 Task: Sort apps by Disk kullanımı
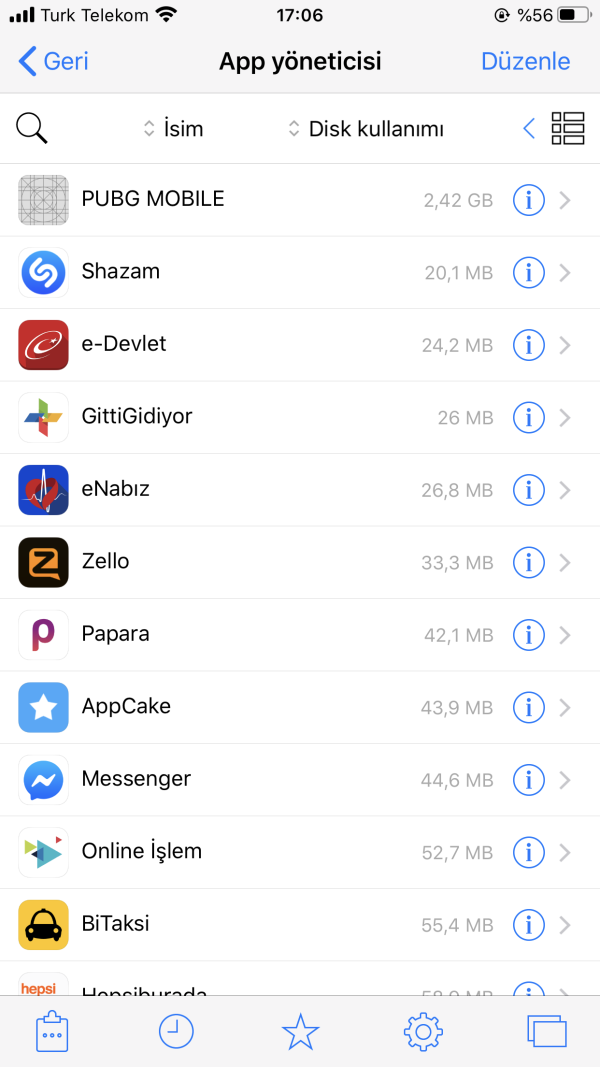click(x=366, y=129)
